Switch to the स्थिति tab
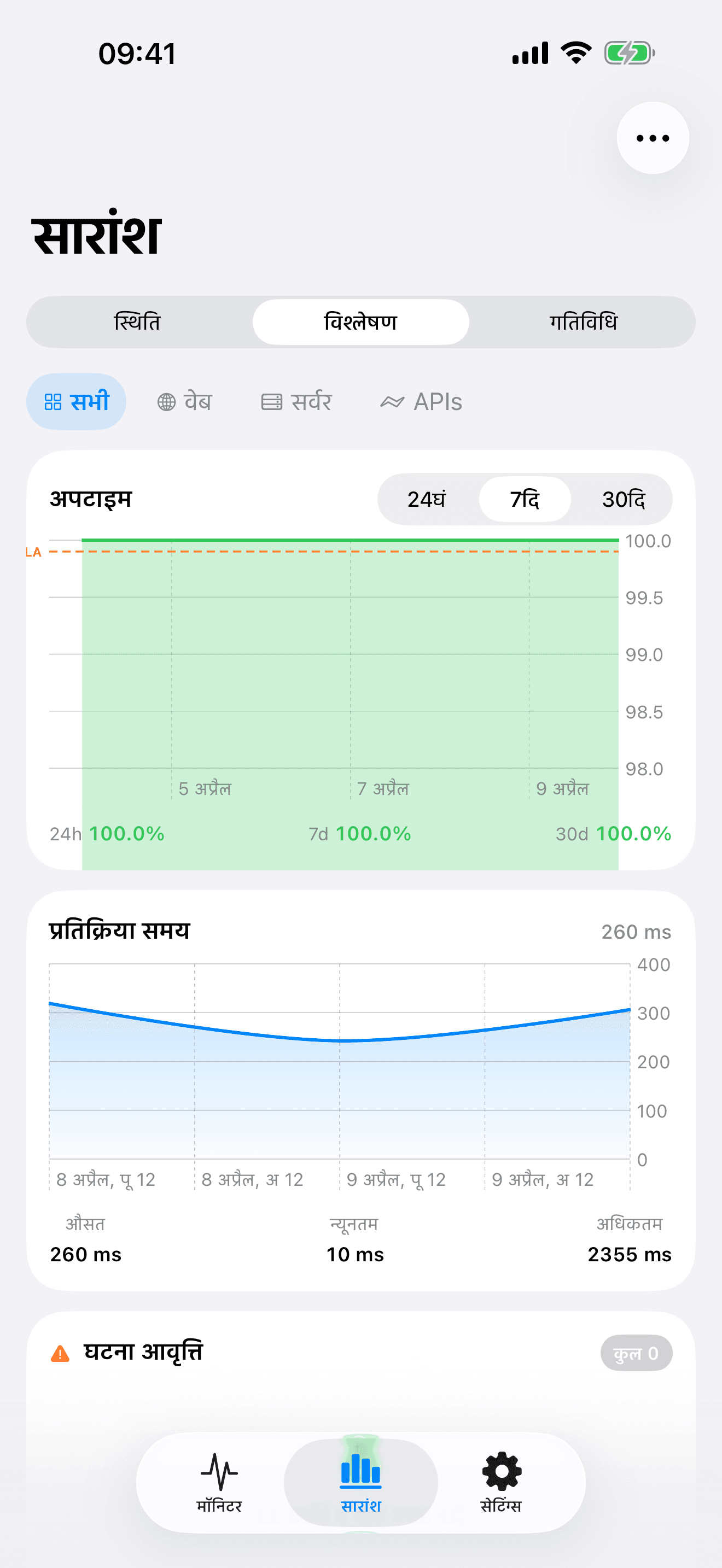The width and height of the screenshot is (722, 1568). pos(139,322)
